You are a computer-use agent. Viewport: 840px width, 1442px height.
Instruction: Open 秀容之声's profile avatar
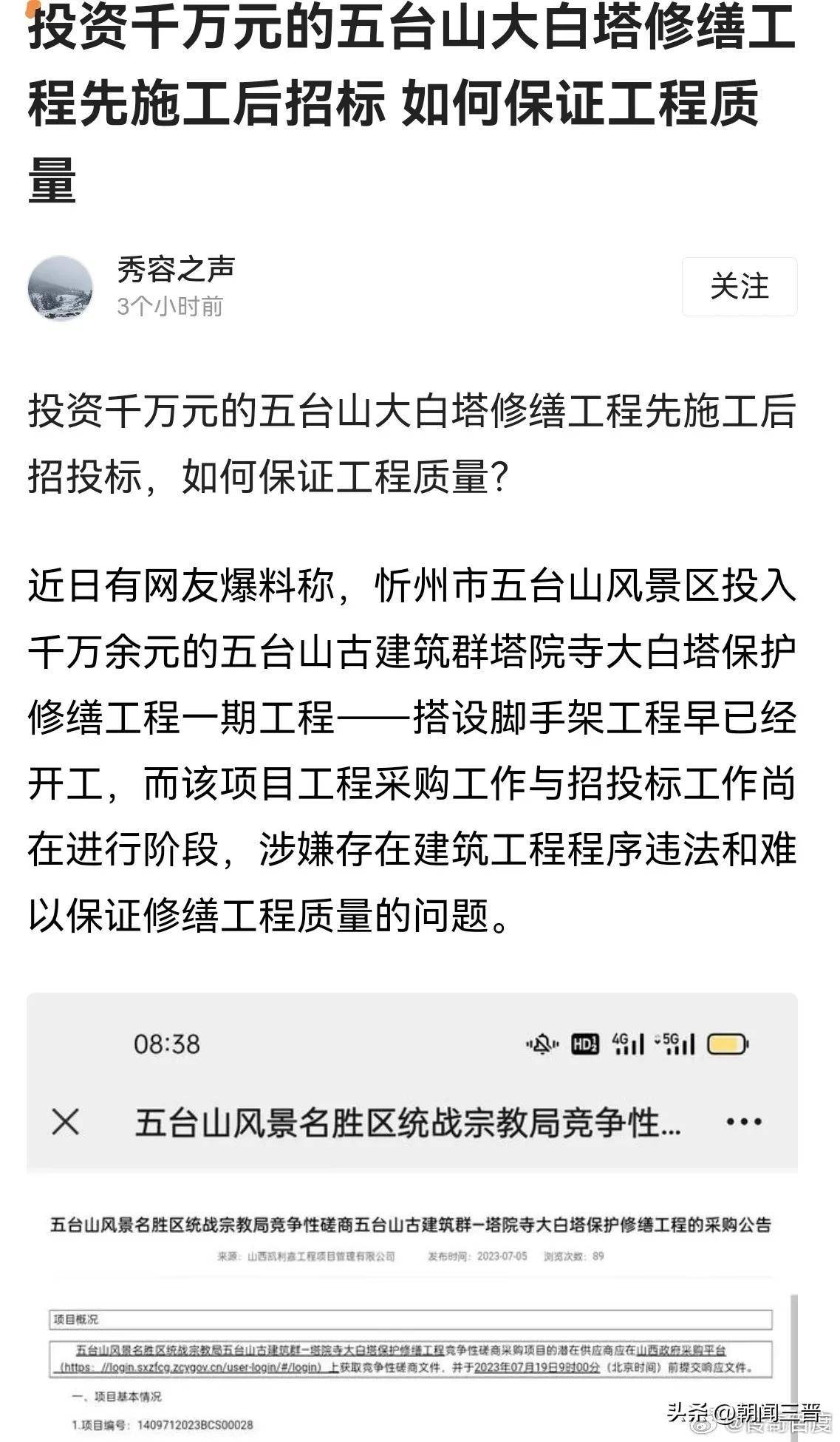click(x=61, y=288)
